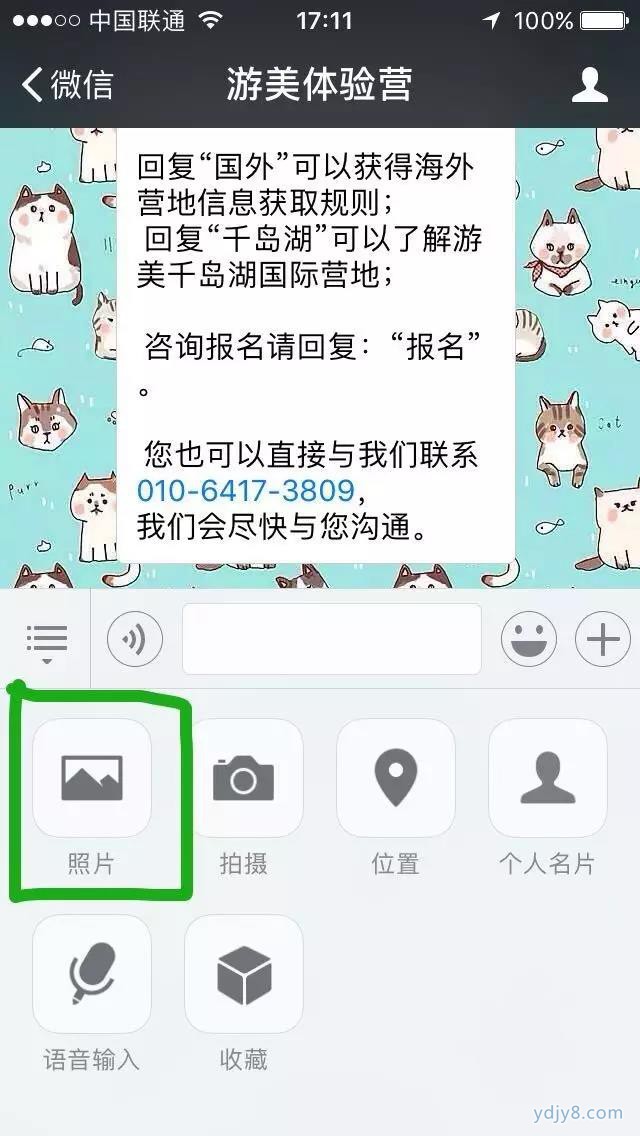Toggle the plus attachment panel
Viewport: 640px width, 1136px height.
(602, 639)
